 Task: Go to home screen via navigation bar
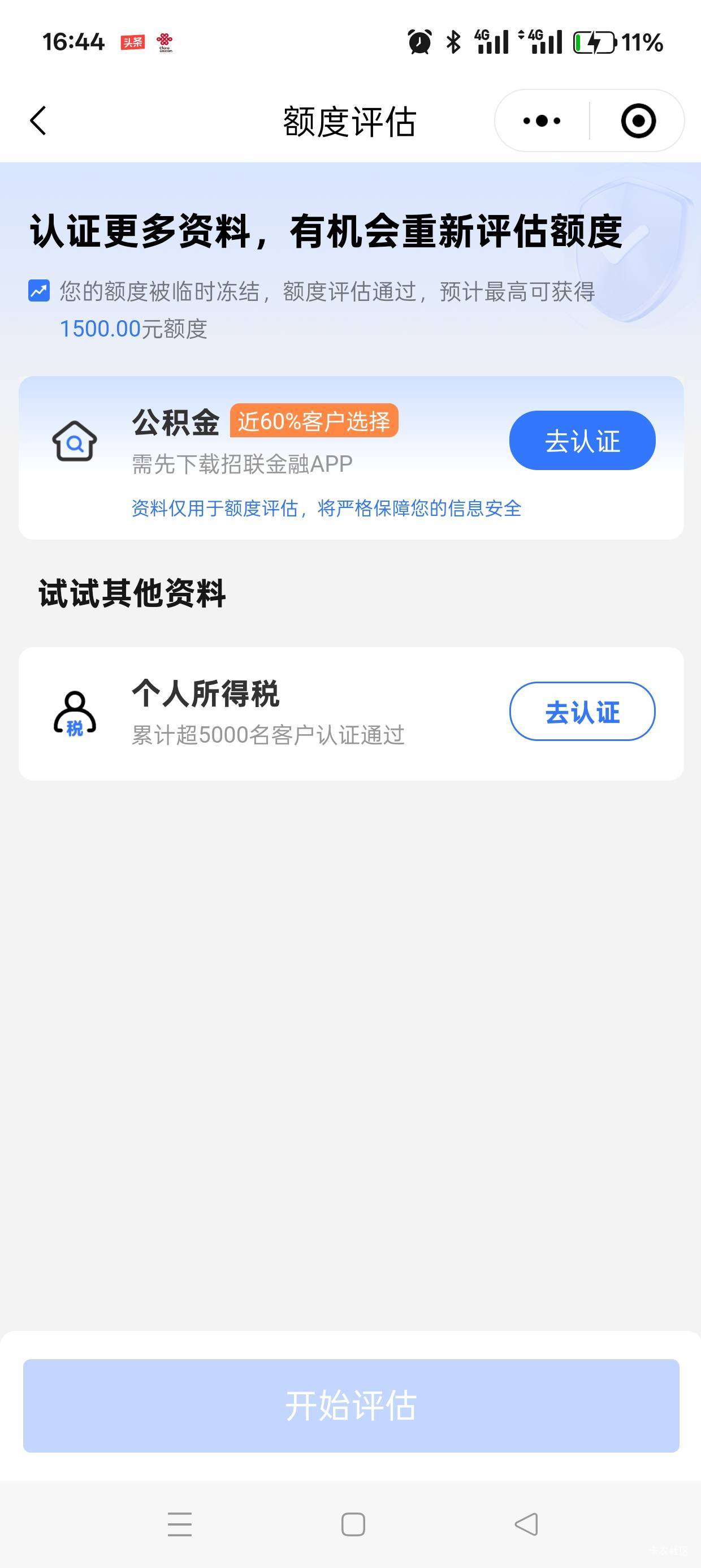353,1524
